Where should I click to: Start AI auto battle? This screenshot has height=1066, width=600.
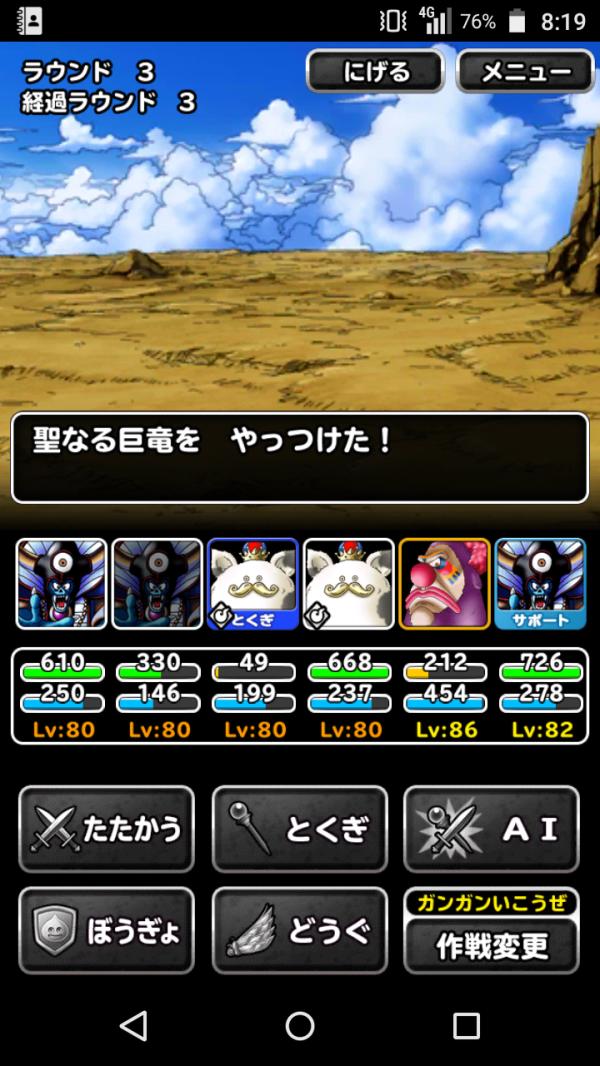point(491,829)
